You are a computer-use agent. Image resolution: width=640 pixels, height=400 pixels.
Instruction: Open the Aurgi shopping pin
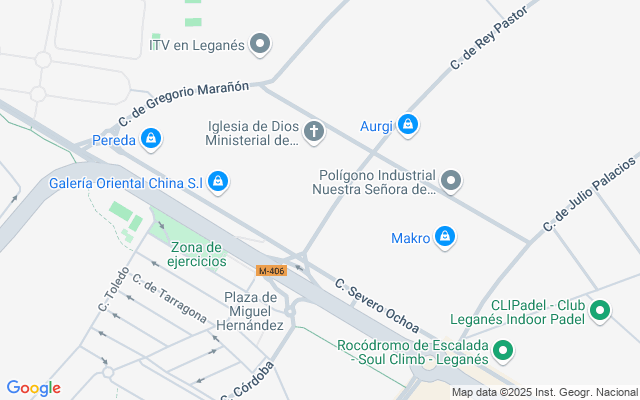point(407,125)
